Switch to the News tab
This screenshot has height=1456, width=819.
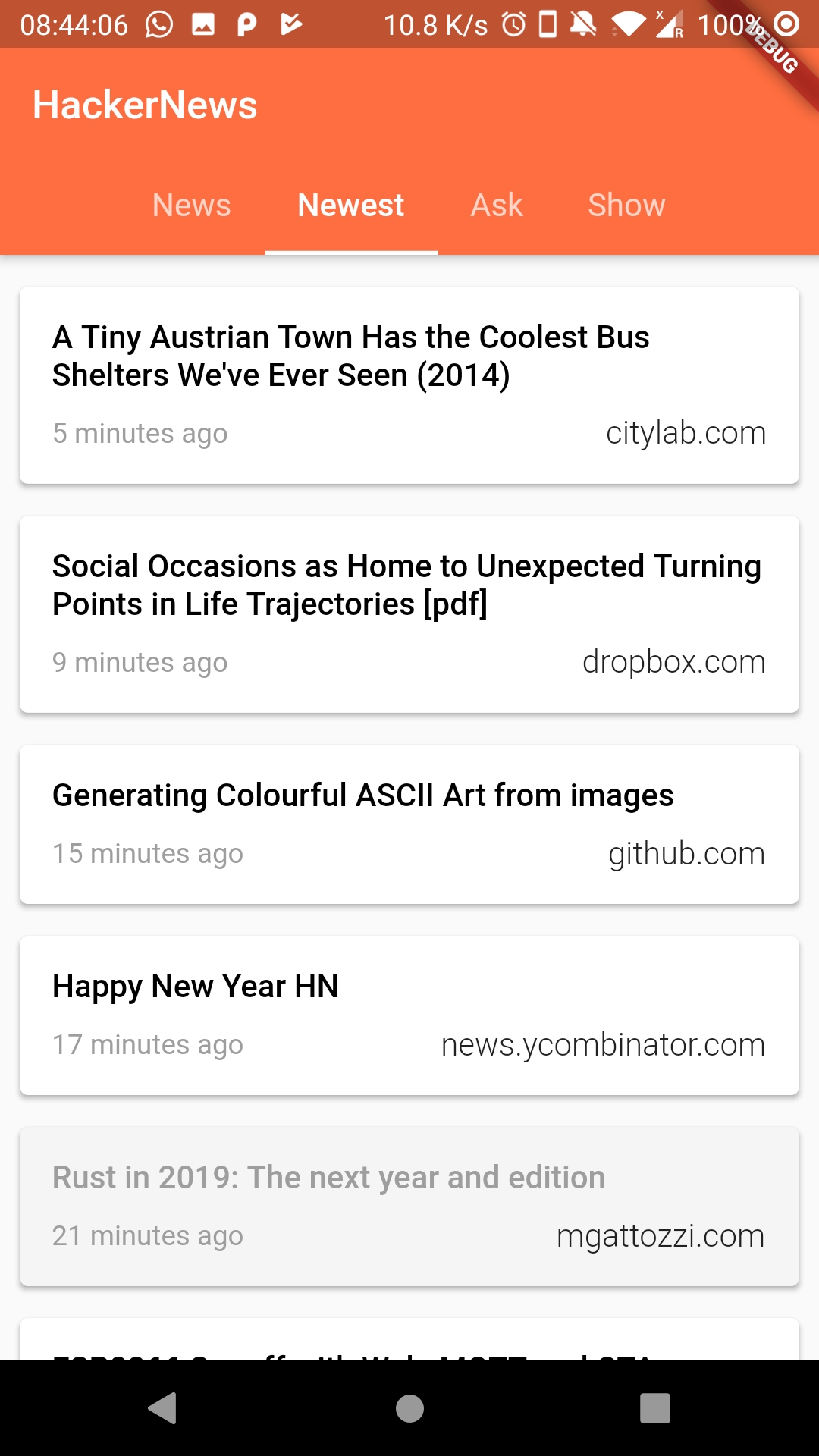[x=191, y=206]
